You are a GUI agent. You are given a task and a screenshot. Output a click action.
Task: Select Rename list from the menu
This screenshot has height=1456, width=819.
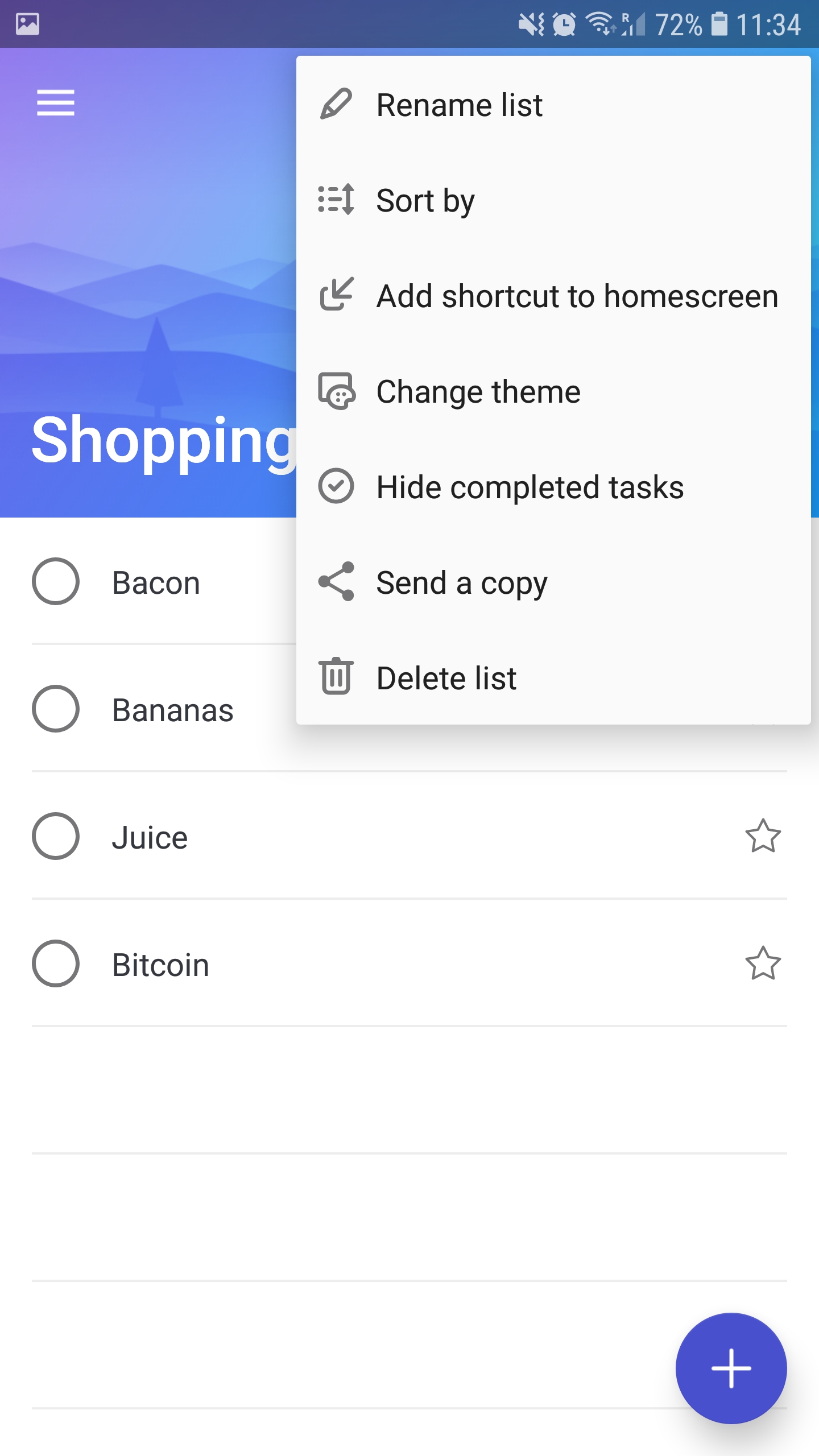[460, 105]
